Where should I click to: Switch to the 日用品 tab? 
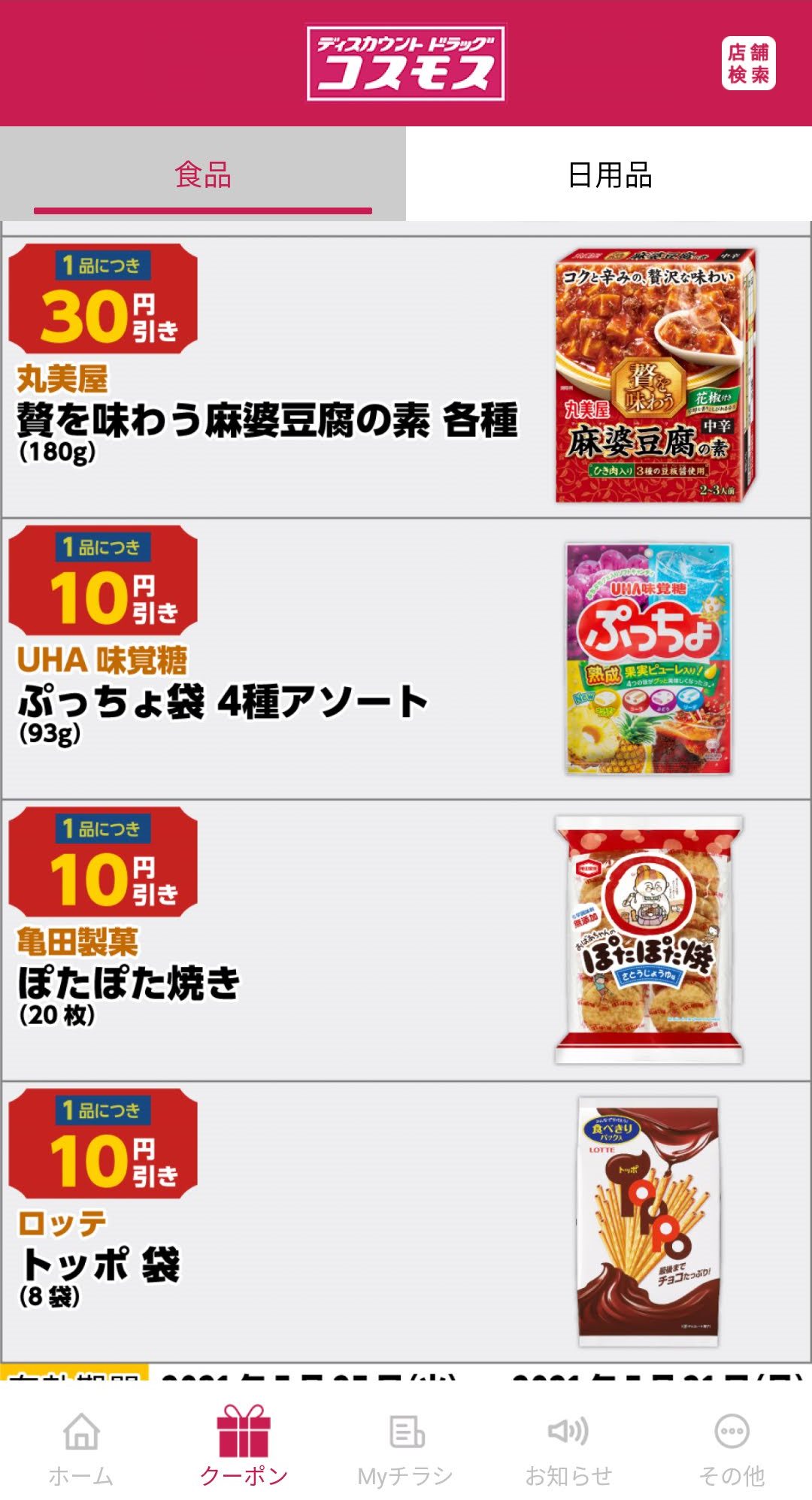(609, 175)
